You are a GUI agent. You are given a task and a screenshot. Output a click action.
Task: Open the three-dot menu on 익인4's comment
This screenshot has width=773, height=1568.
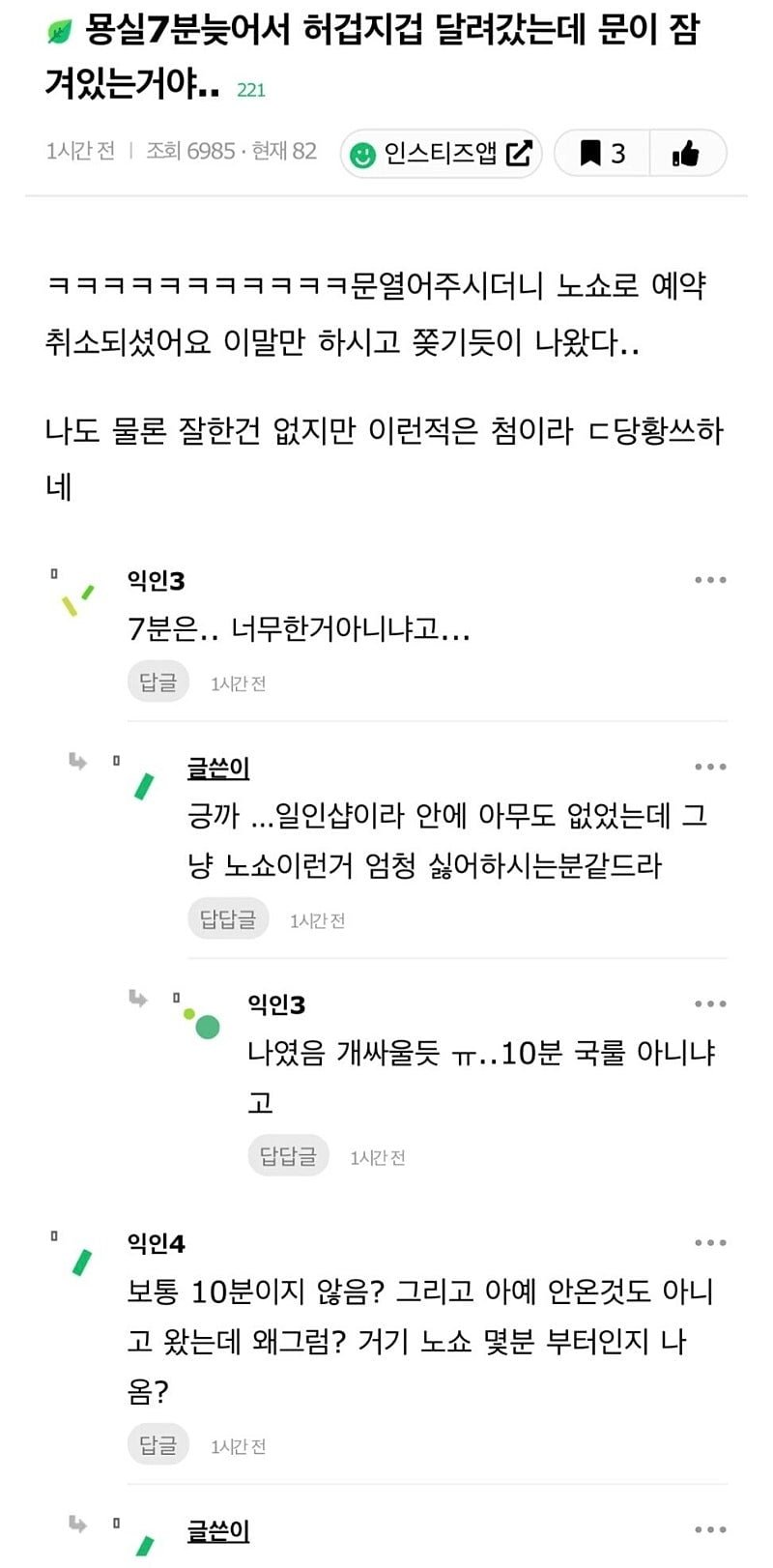coord(710,1243)
